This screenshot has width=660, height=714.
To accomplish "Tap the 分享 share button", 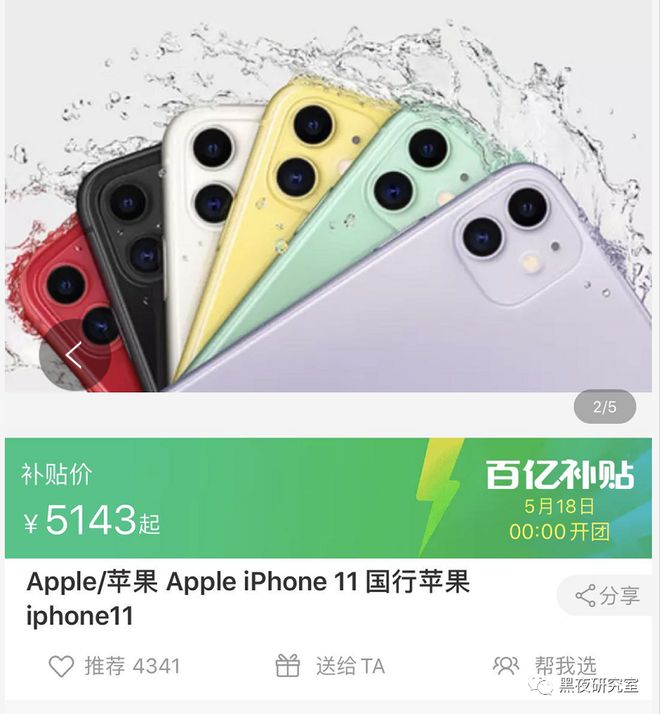I will coord(608,596).
